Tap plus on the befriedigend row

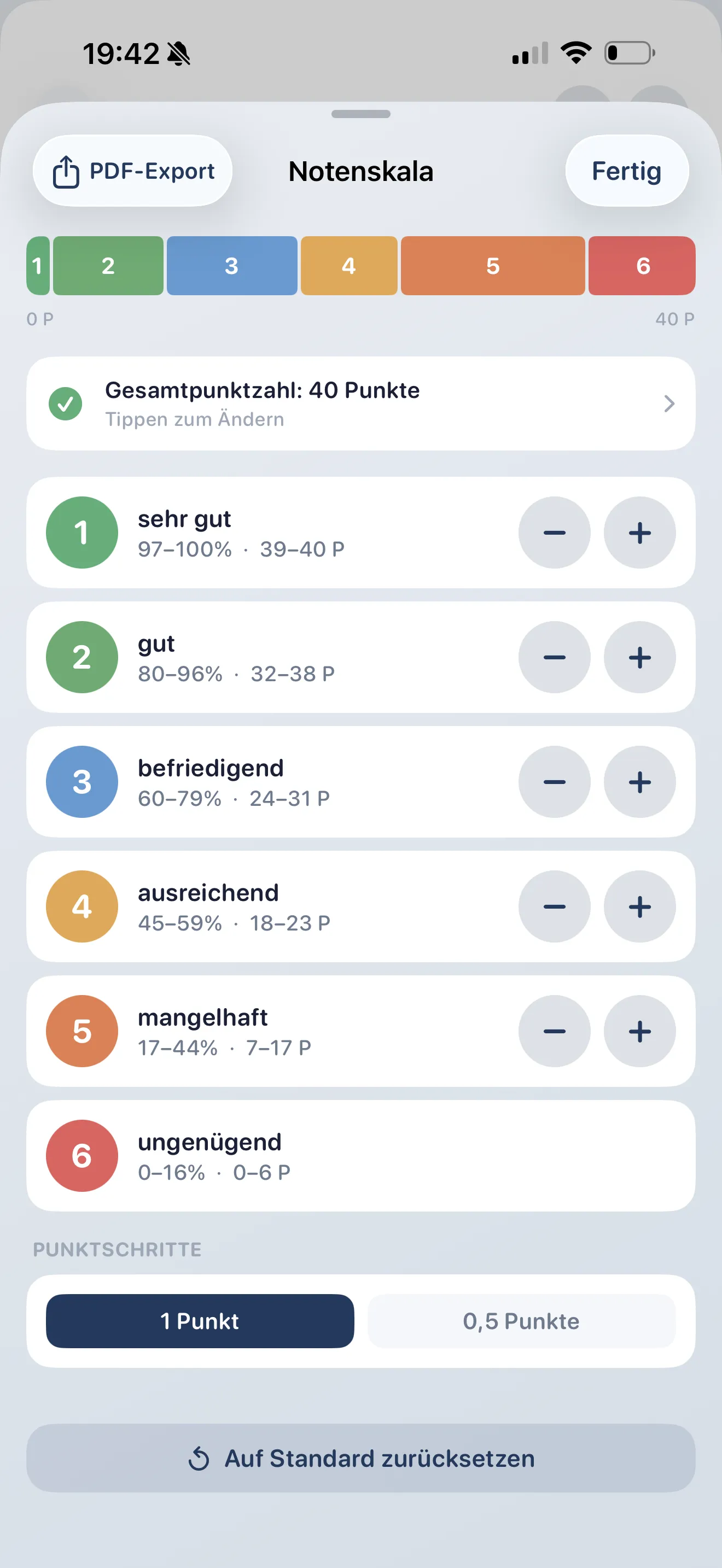639,782
